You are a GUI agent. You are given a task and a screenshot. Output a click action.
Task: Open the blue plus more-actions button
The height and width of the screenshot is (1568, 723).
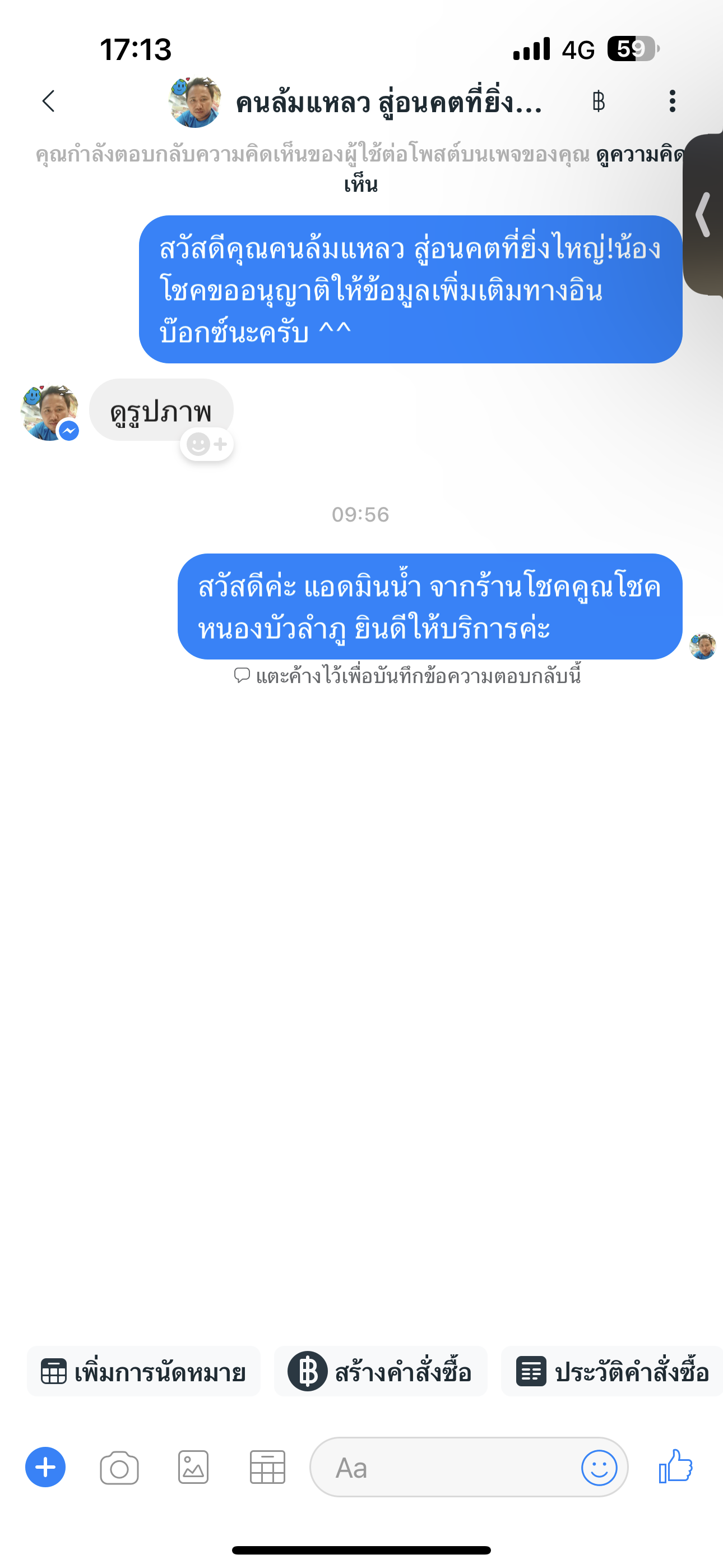[45, 1468]
